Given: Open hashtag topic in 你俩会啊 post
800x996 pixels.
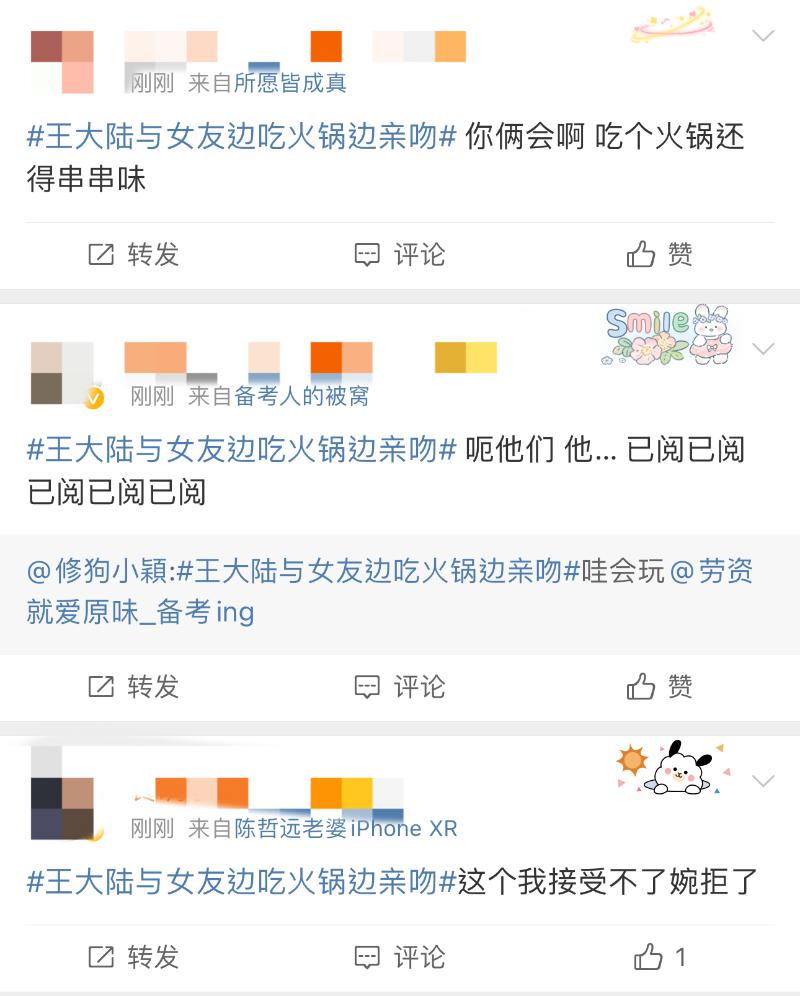Looking at the screenshot, I should (x=240, y=137).
